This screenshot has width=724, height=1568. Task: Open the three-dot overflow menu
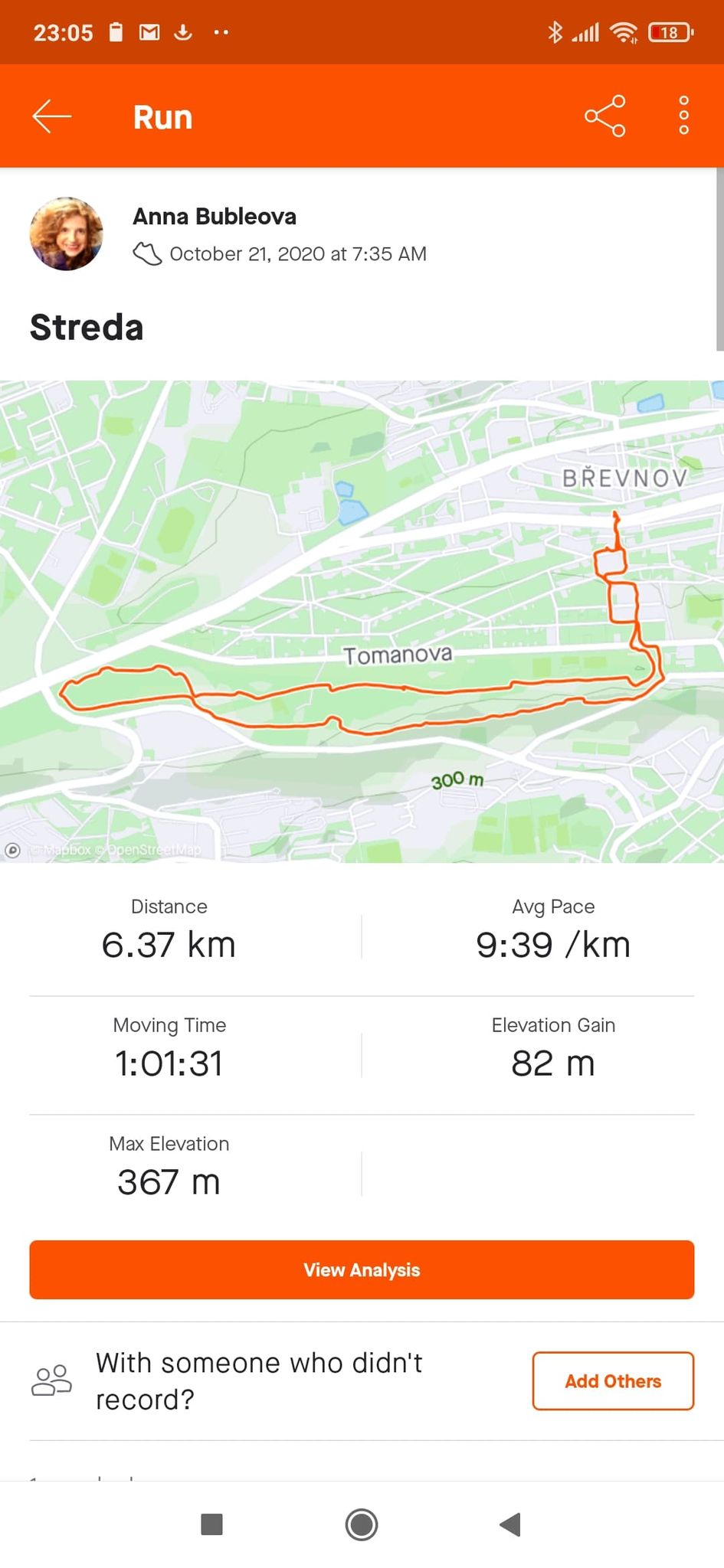coord(683,116)
